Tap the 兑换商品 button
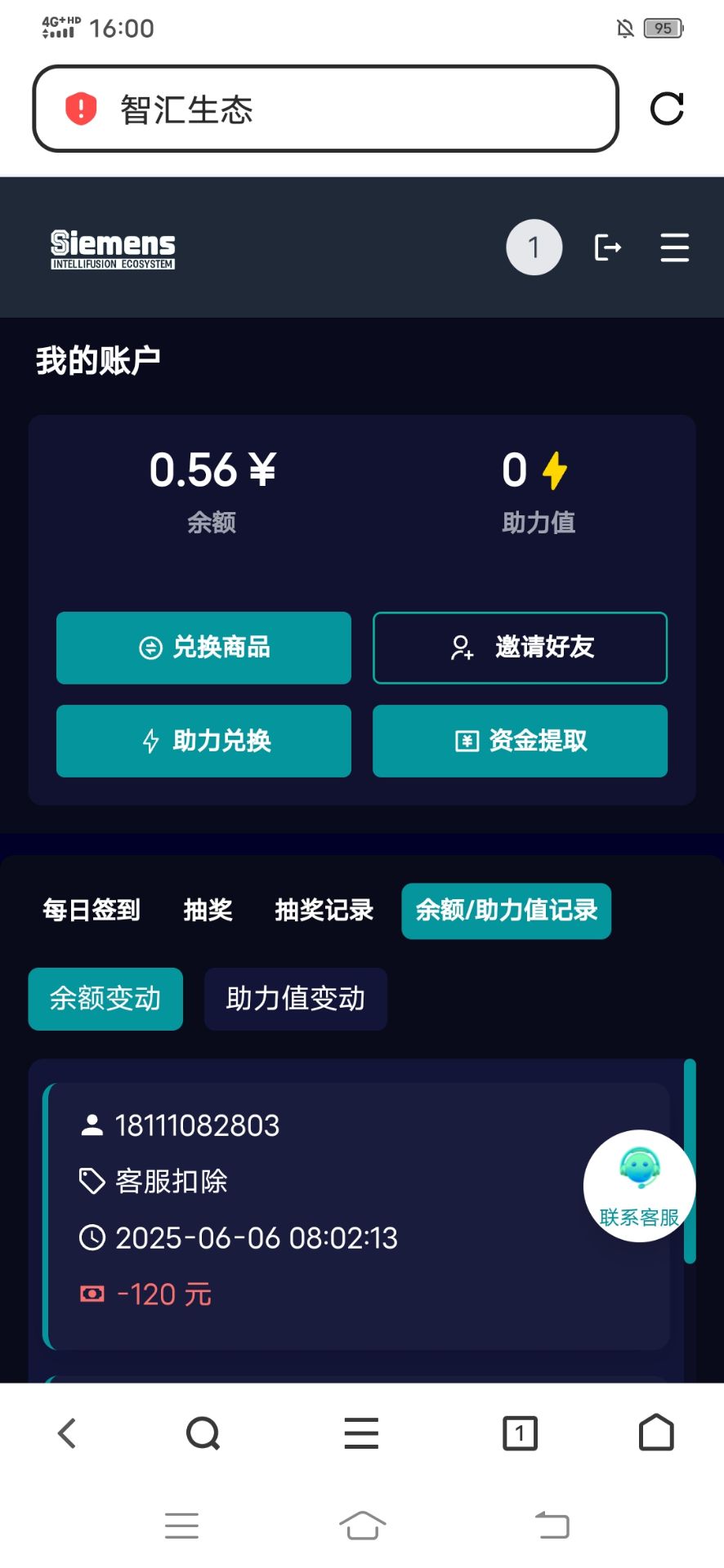The height and width of the screenshot is (1568, 724). 203,648
